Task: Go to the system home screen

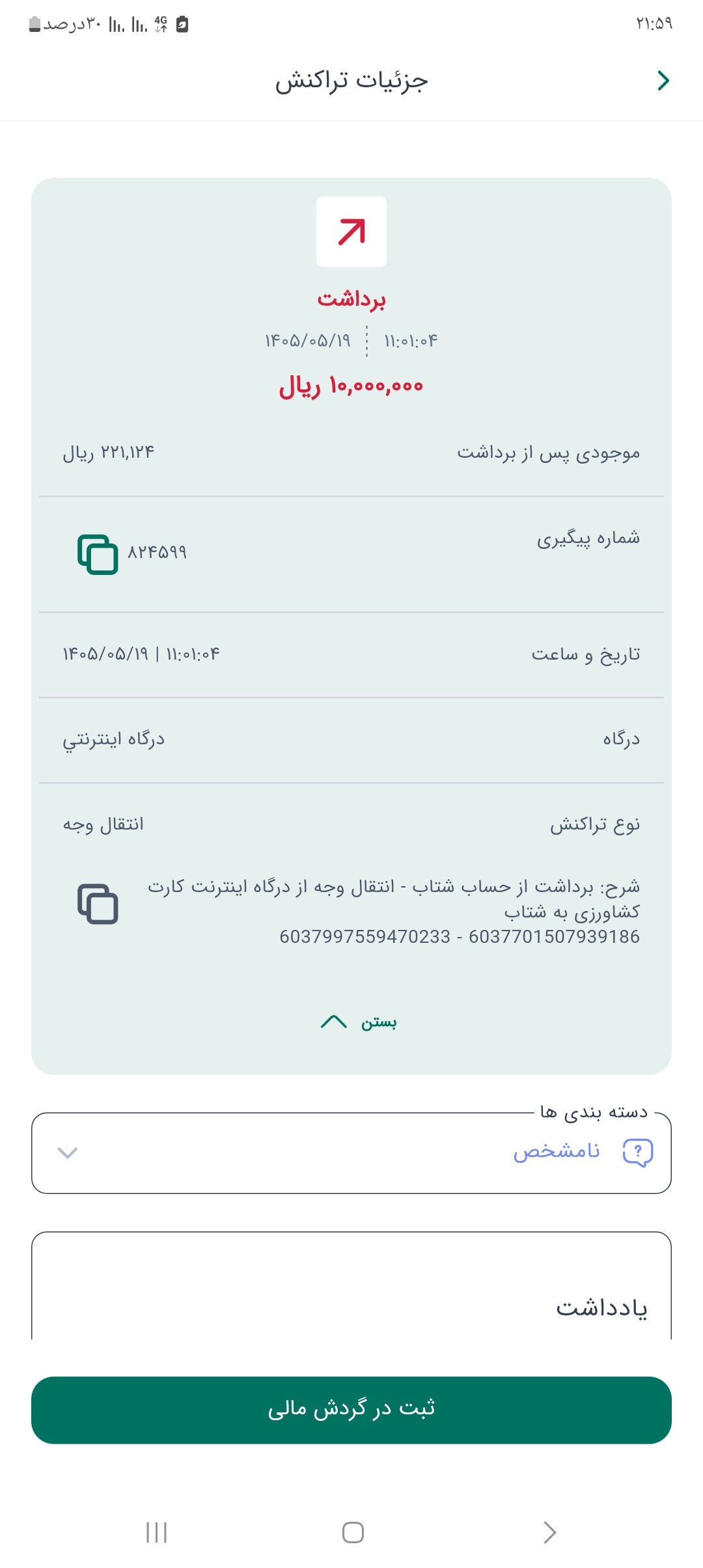Action: pos(353,1532)
